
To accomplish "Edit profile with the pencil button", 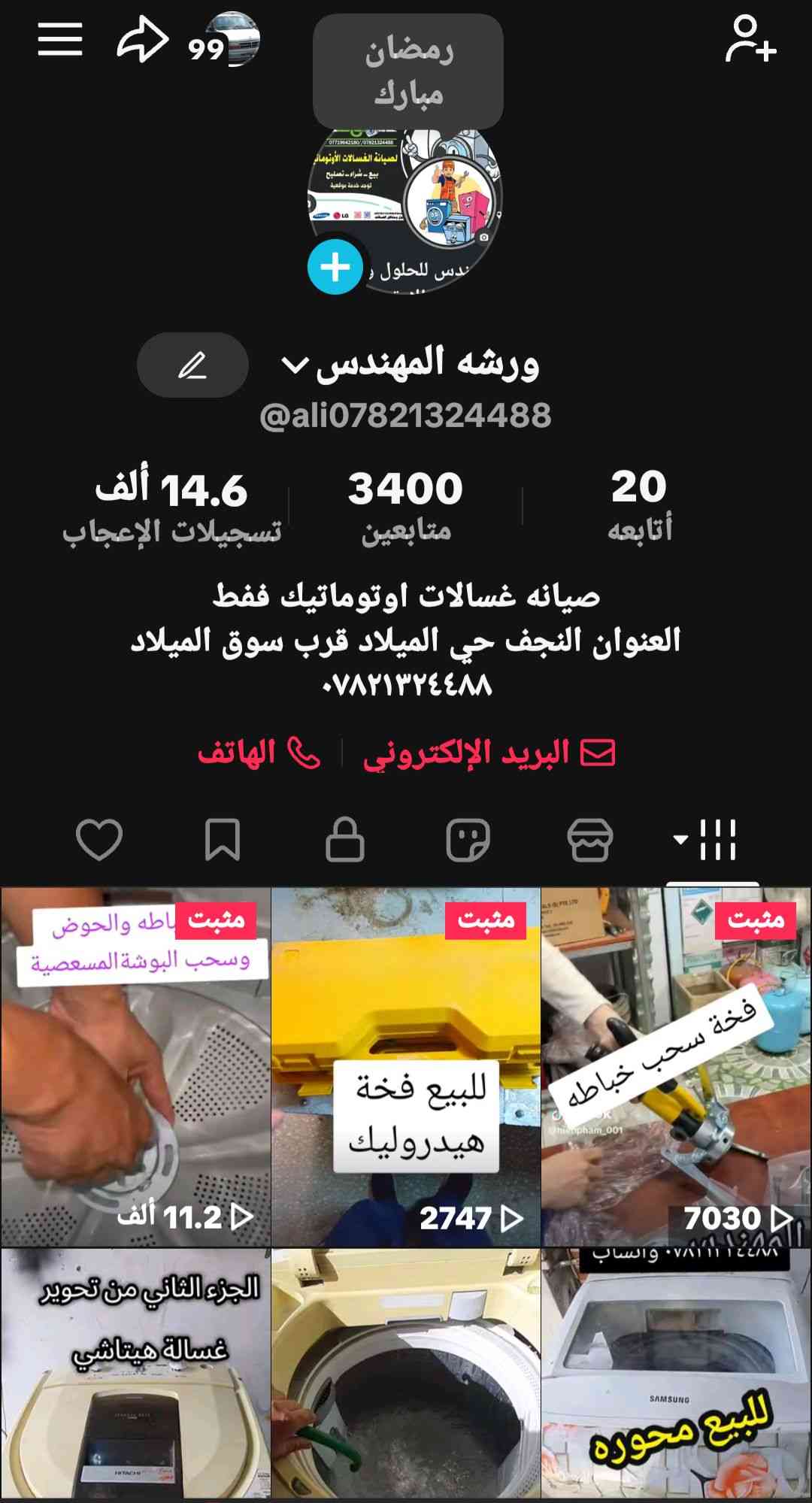I will click(x=192, y=365).
